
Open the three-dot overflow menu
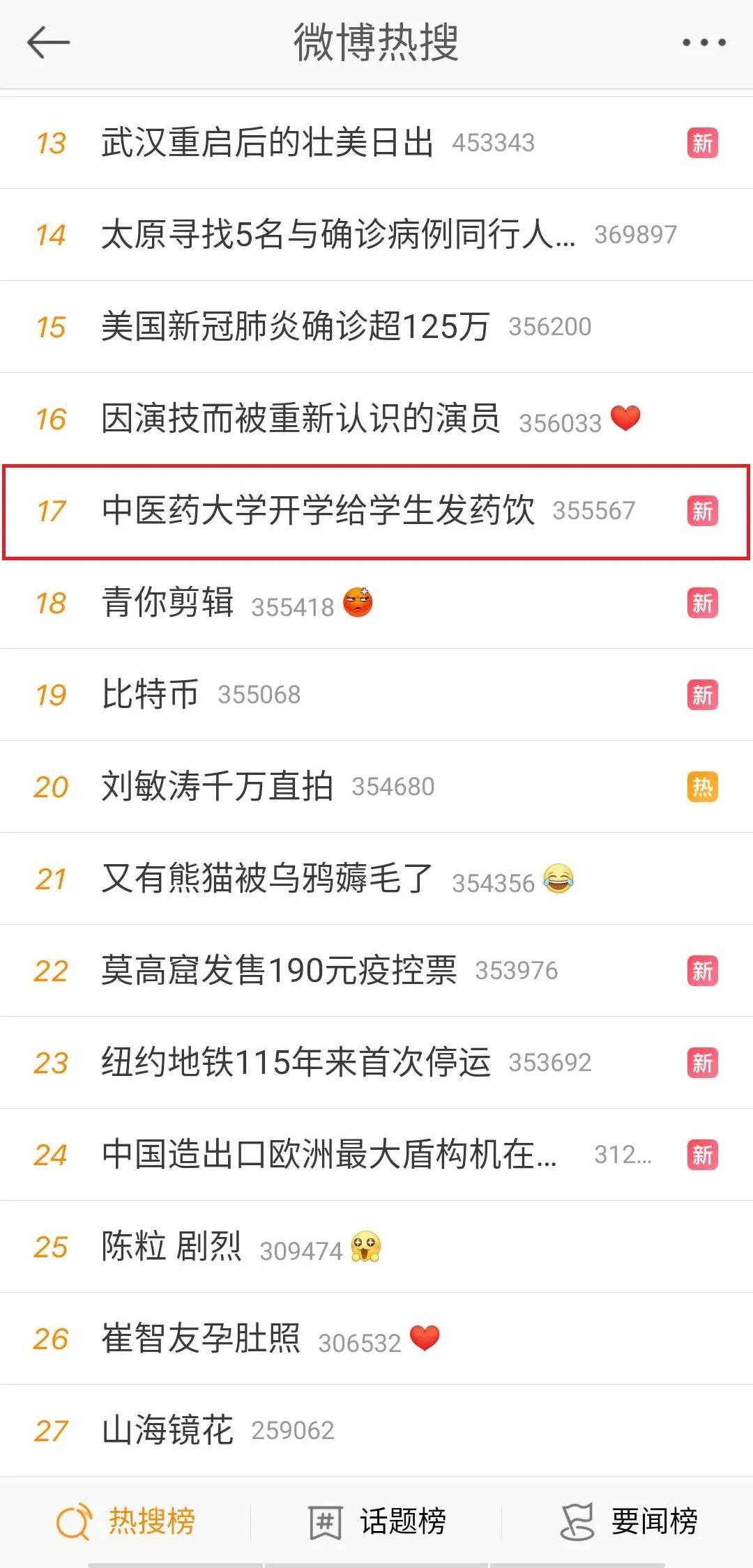coord(703,43)
